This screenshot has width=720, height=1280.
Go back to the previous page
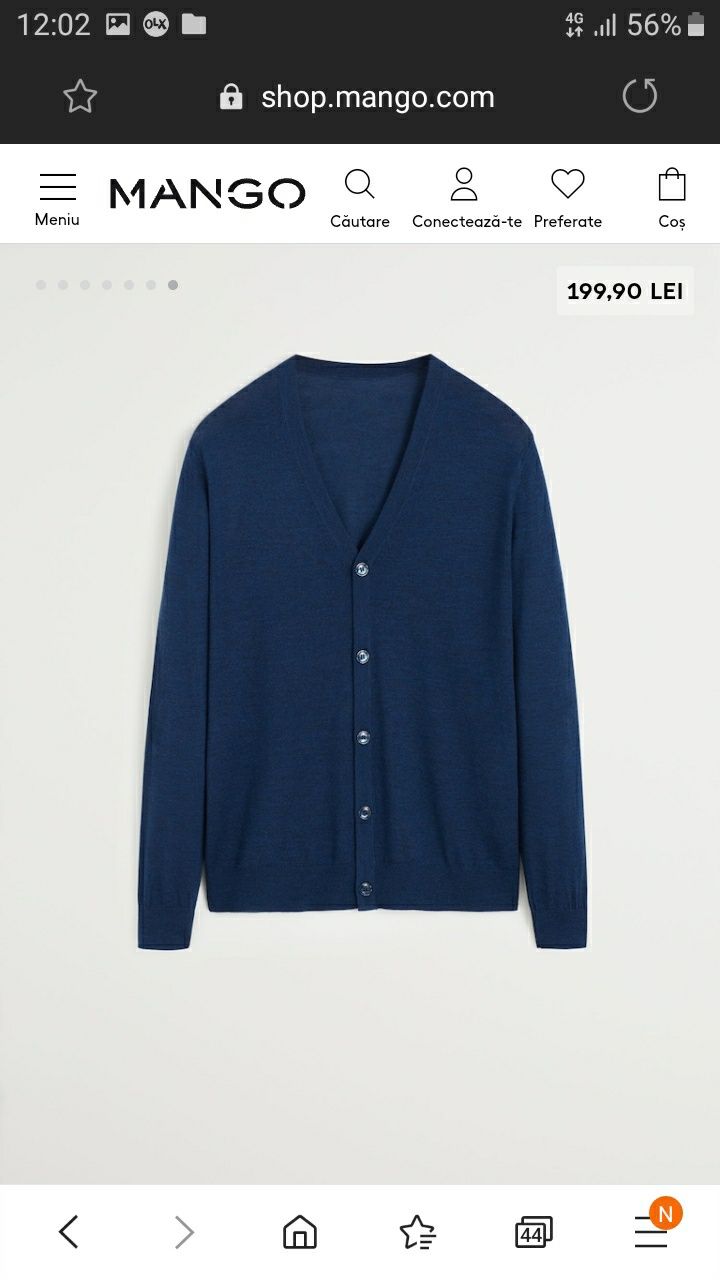[x=68, y=1232]
